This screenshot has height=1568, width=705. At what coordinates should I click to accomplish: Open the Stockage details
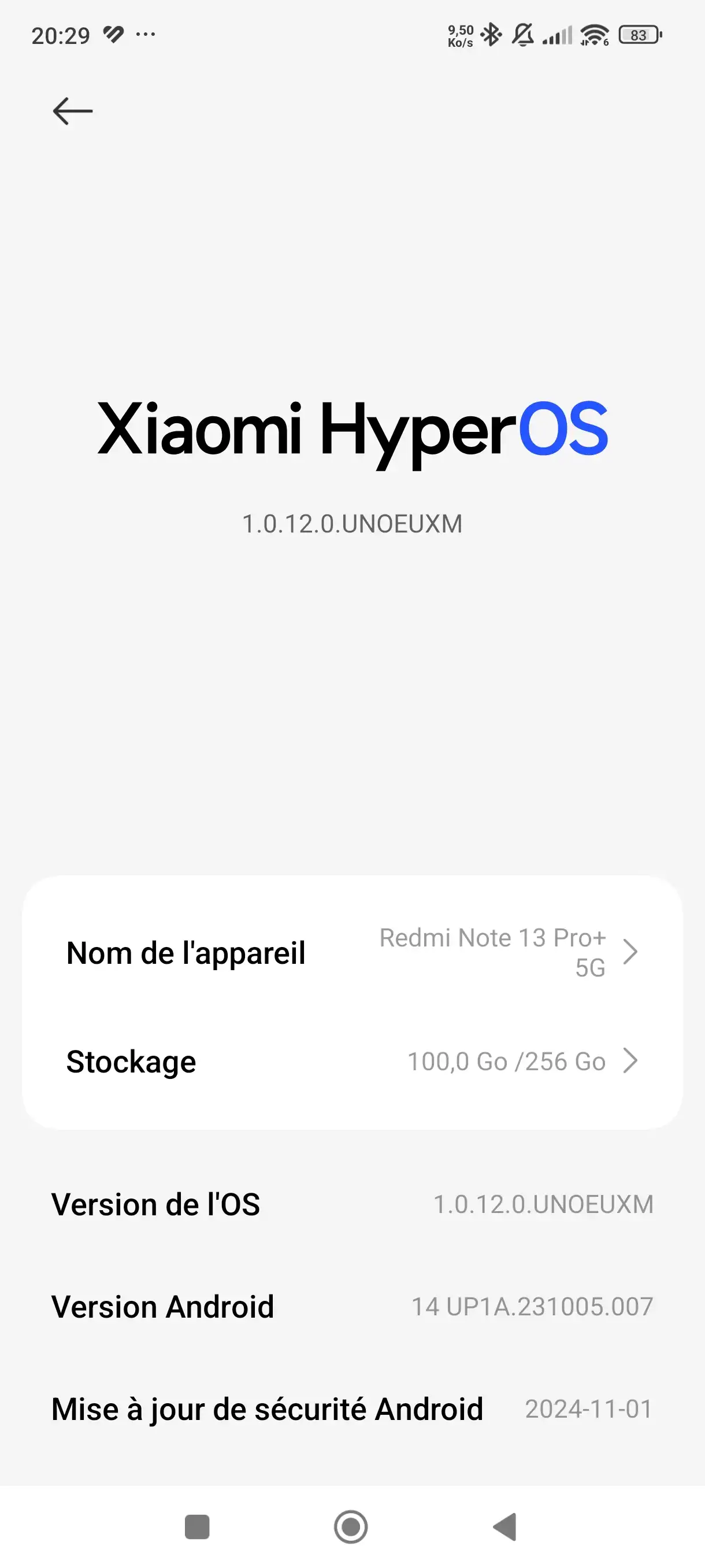pos(352,1062)
